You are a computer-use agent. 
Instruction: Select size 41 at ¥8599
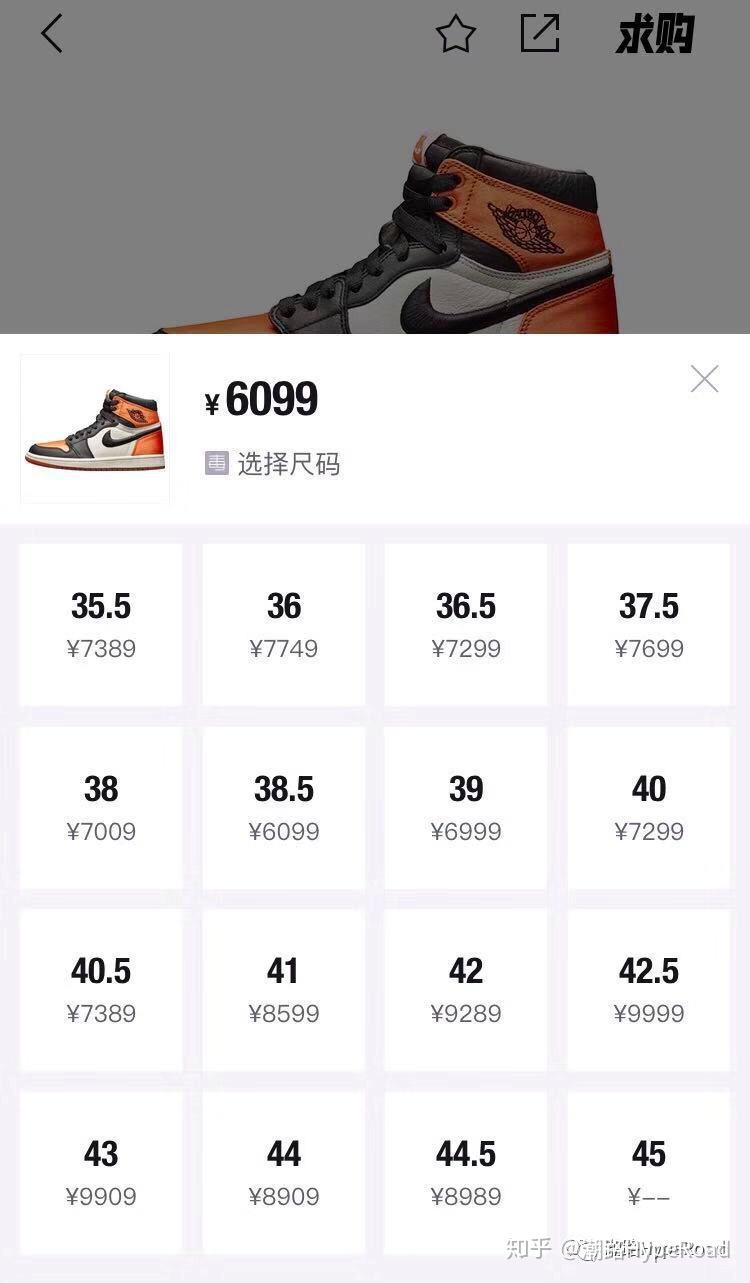(x=284, y=990)
